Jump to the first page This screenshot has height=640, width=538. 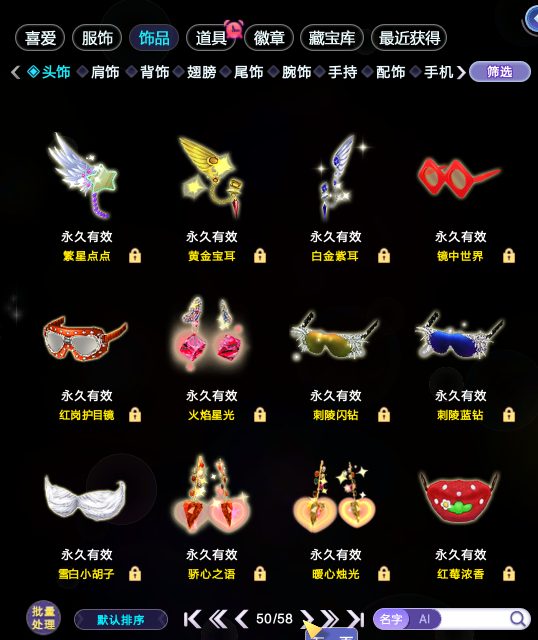[192, 619]
